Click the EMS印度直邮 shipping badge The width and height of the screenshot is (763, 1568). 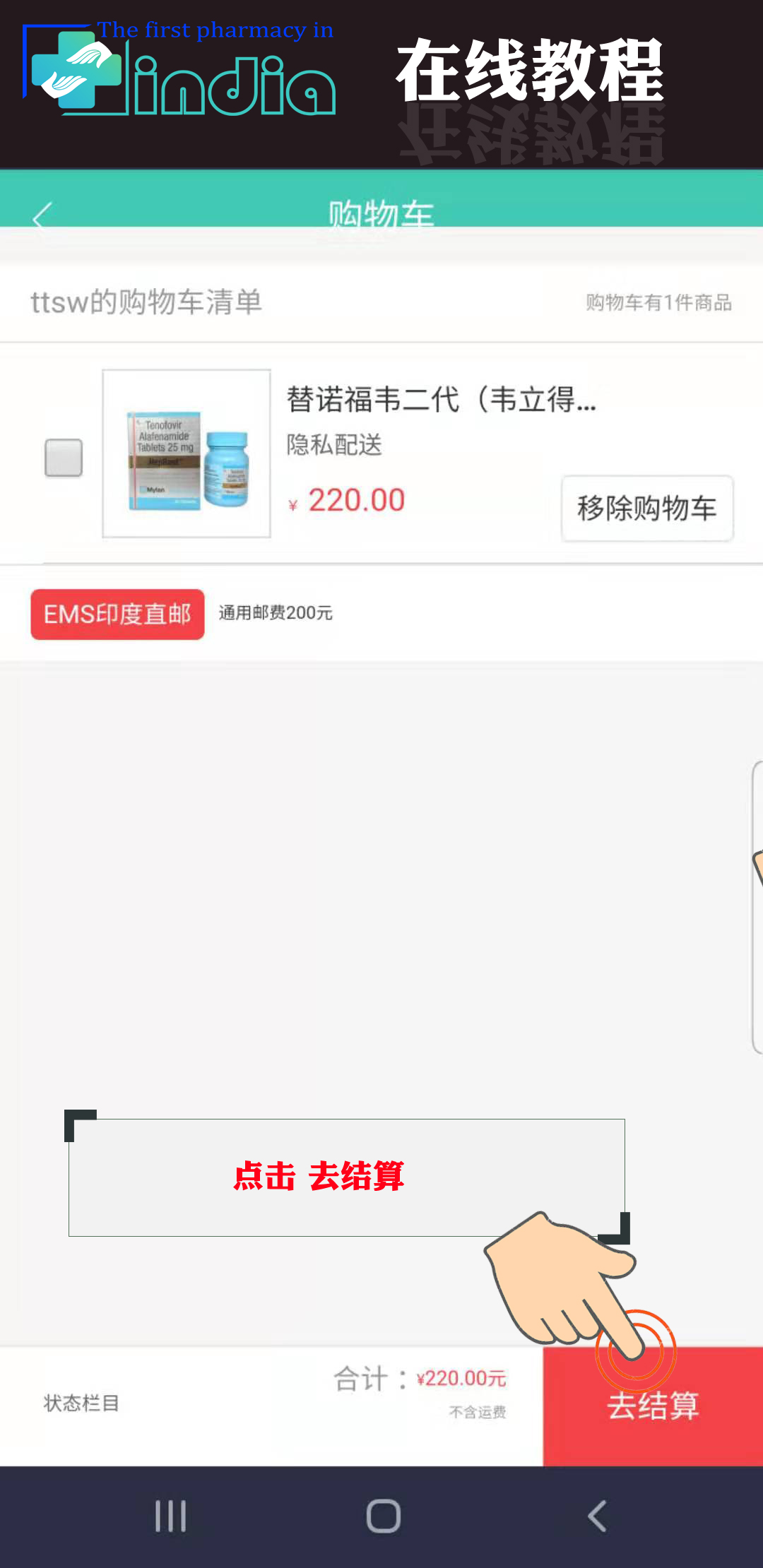click(117, 614)
